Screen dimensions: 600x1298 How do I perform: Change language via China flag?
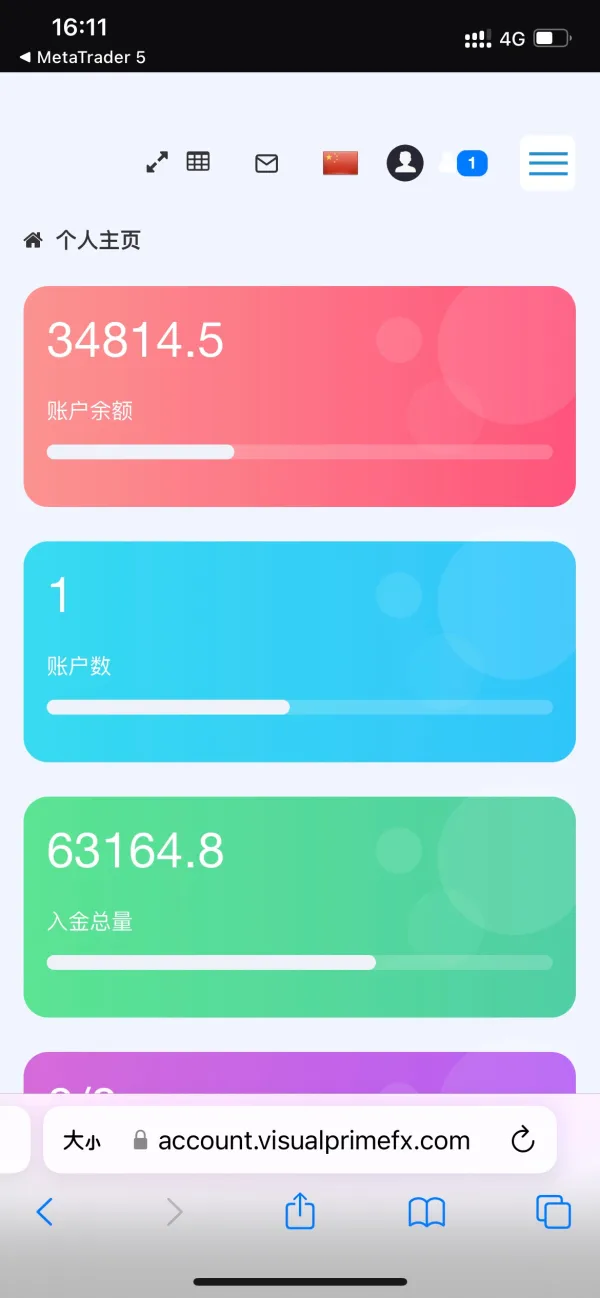point(340,162)
